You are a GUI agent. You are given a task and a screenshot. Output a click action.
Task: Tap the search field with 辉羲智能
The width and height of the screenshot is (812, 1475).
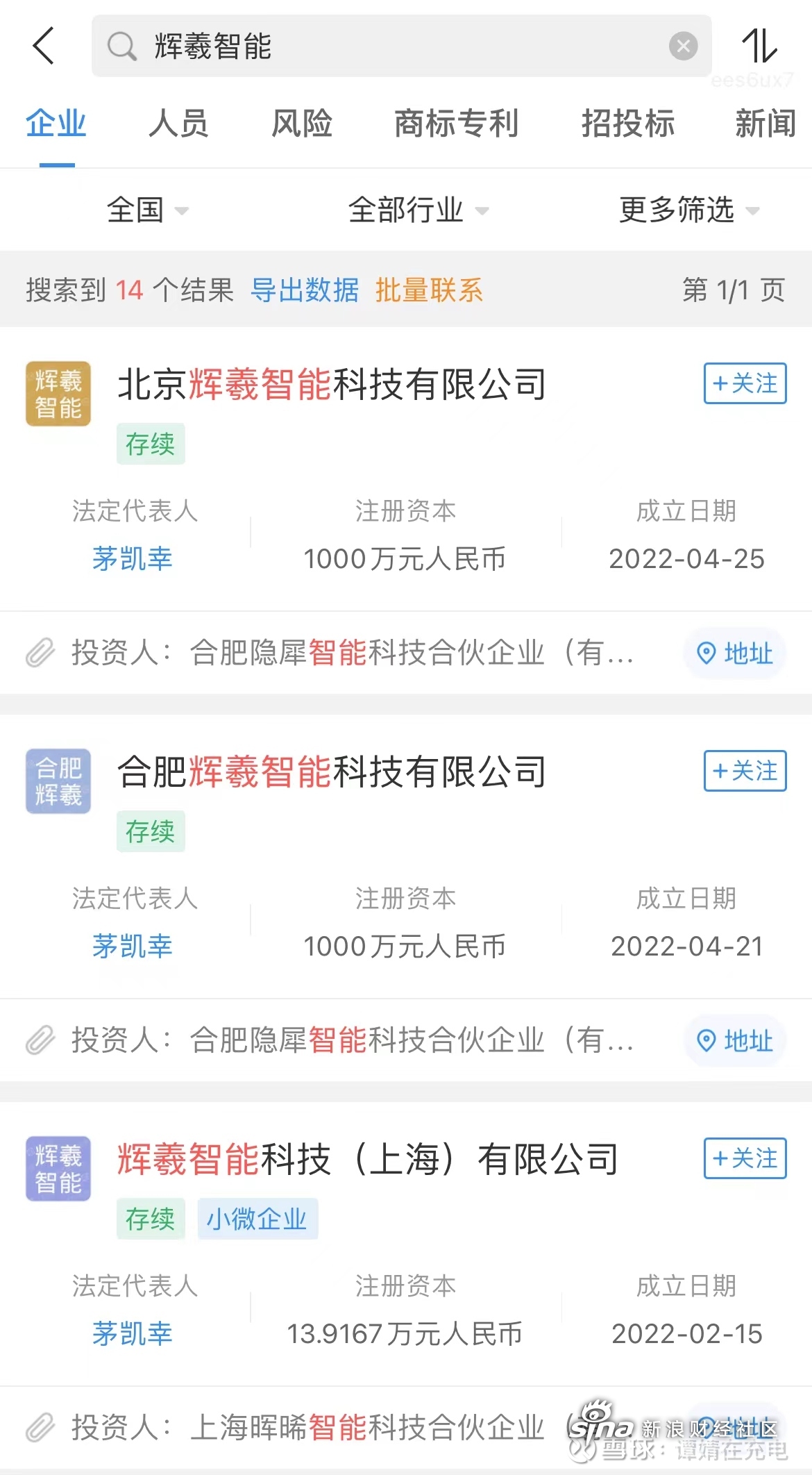pyautogui.click(x=401, y=46)
